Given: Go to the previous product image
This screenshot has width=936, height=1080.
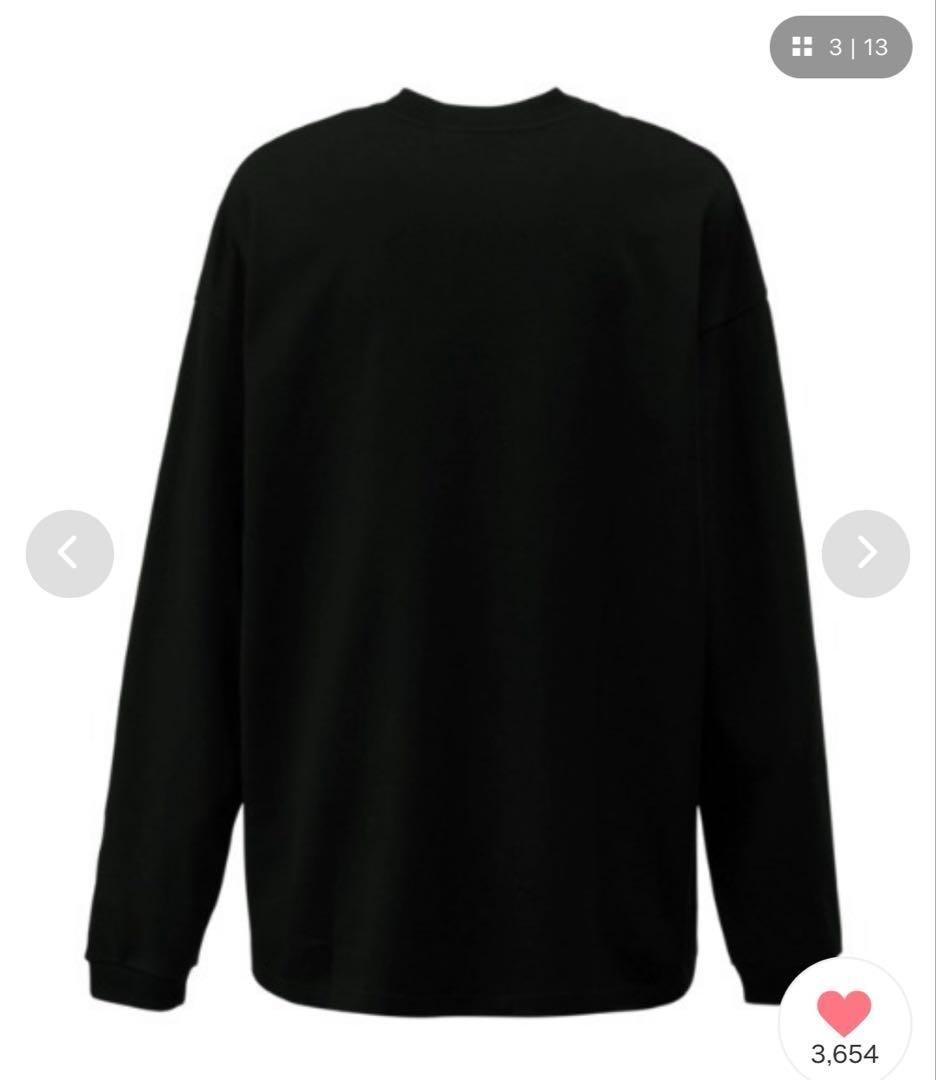Looking at the screenshot, I should click(69, 553).
